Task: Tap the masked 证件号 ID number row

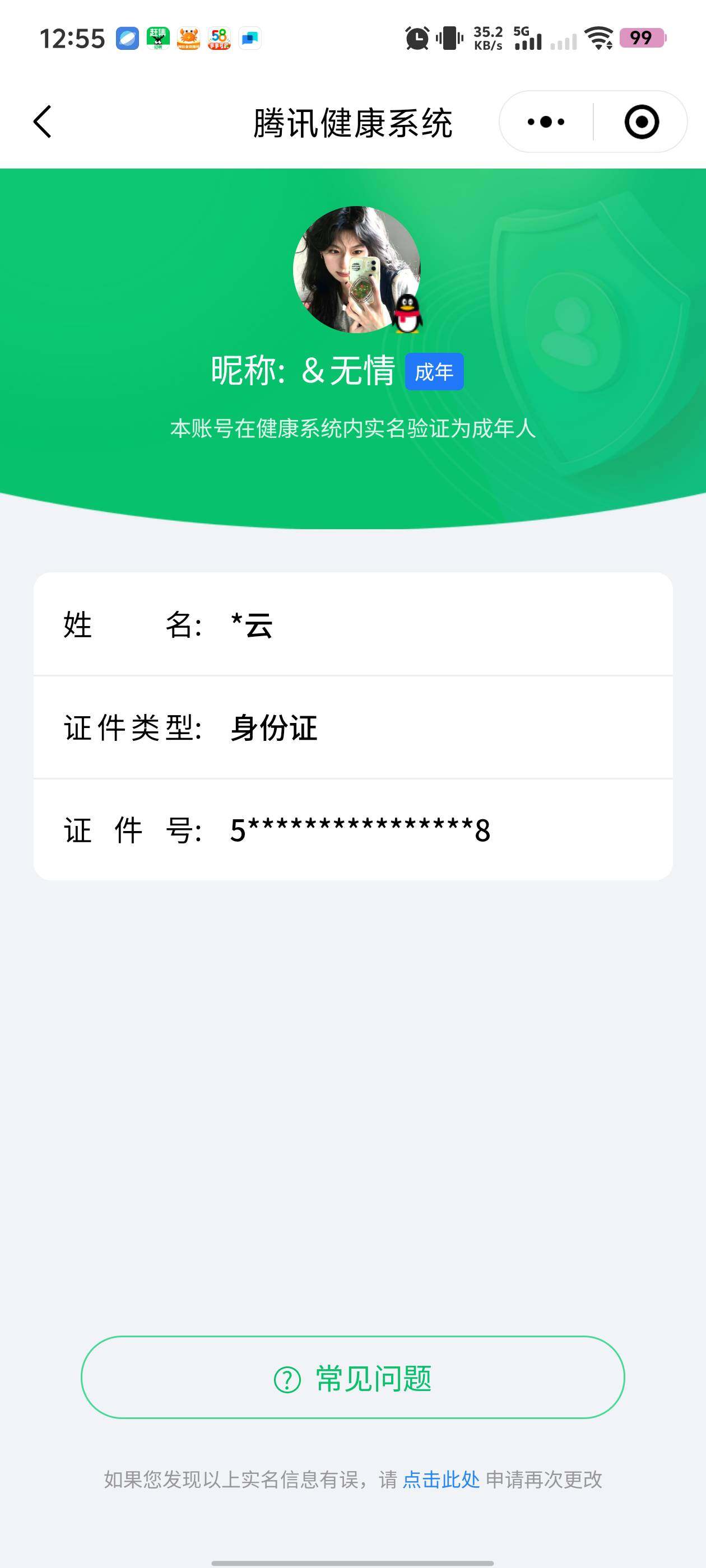Action: [x=354, y=830]
